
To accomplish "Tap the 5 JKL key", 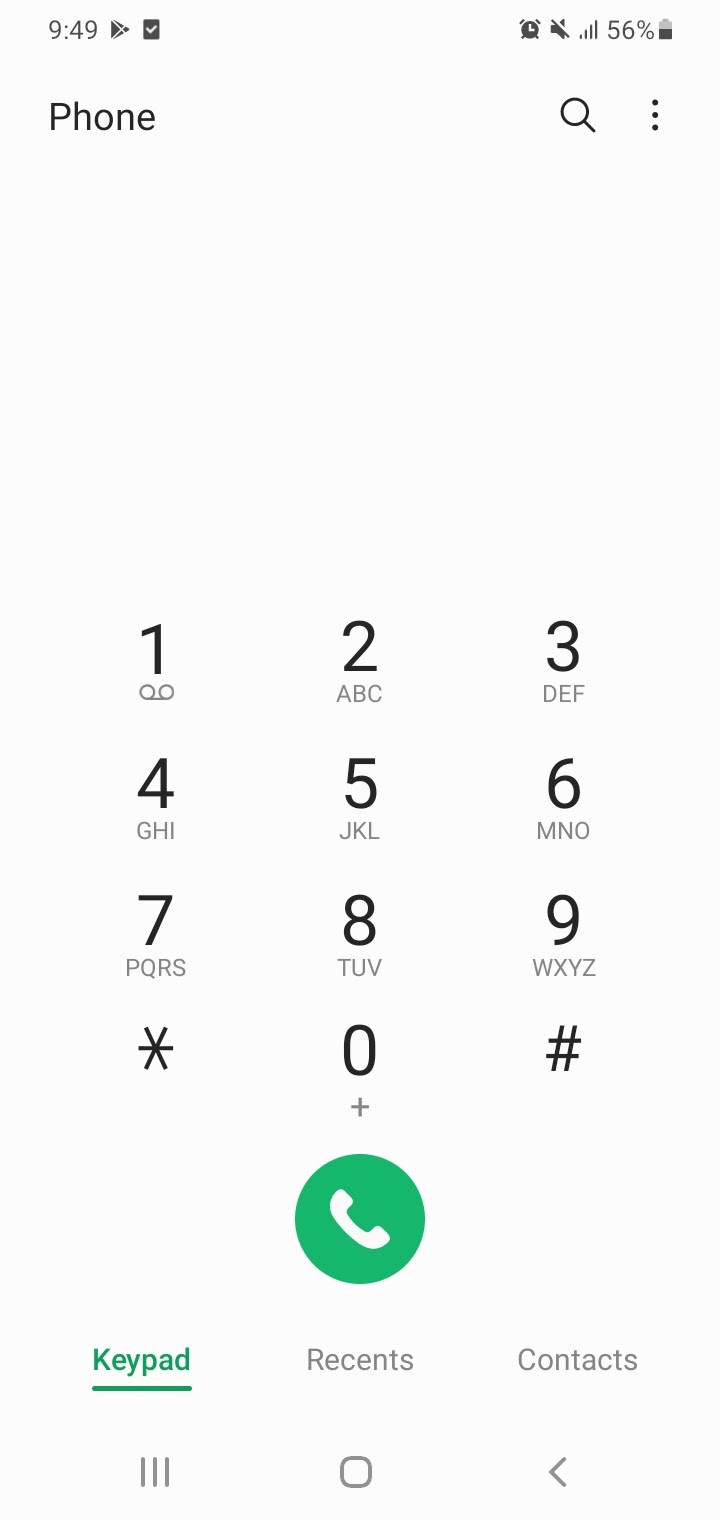I will (360, 798).
